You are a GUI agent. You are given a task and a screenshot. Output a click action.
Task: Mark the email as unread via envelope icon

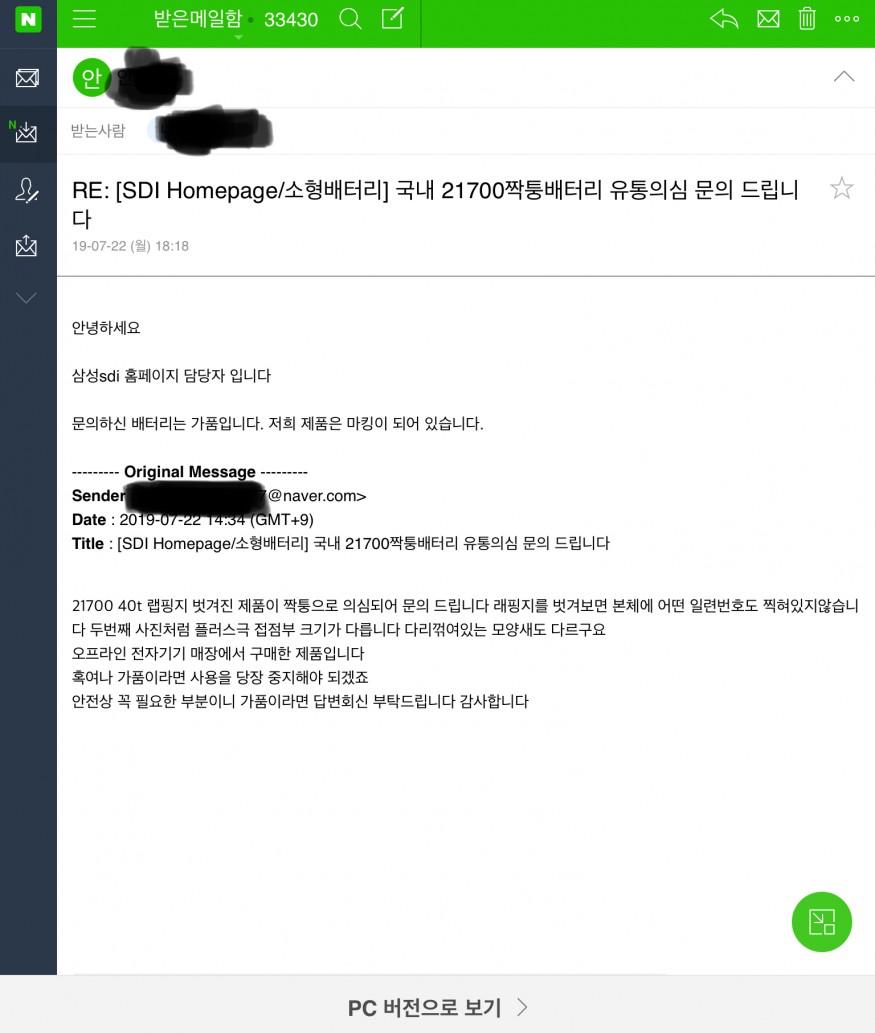pyautogui.click(x=768, y=19)
